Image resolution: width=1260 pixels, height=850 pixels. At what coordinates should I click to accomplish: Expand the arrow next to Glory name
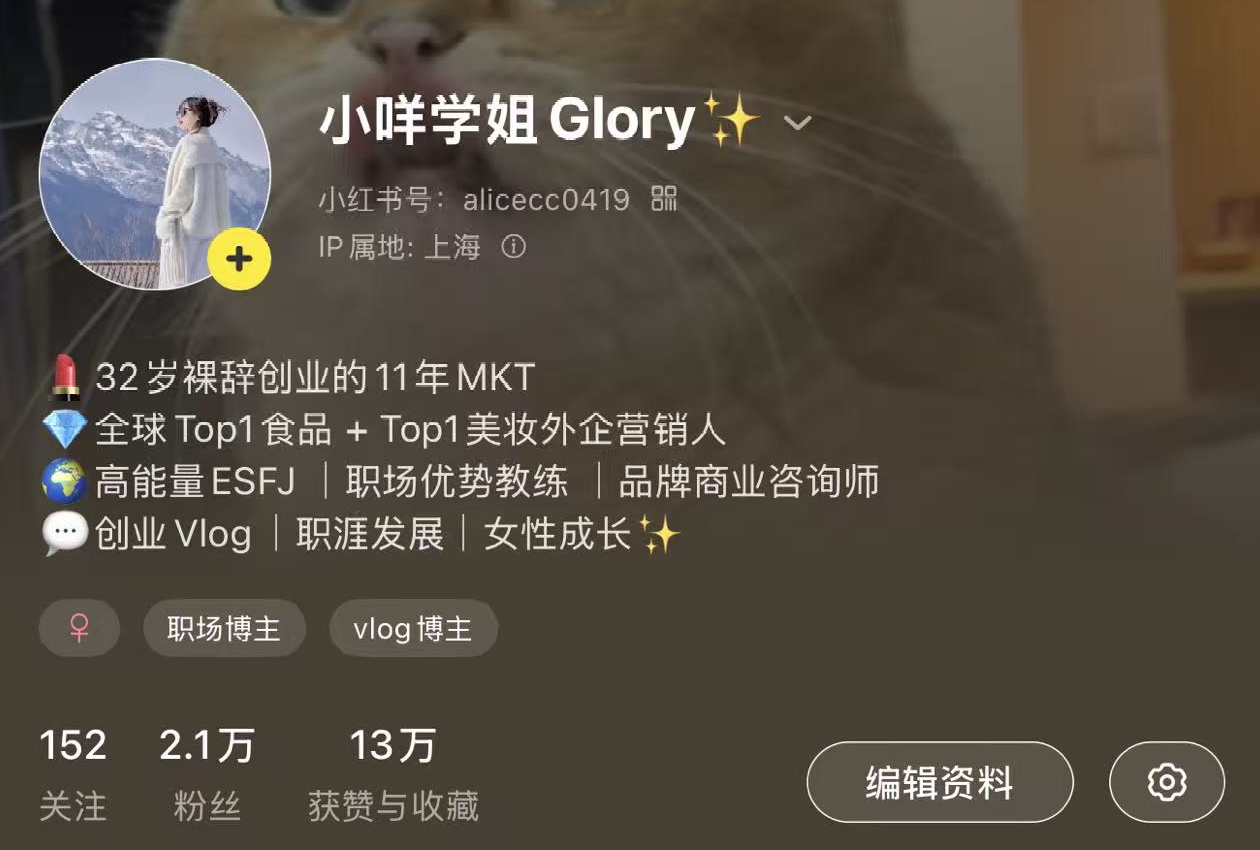click(x=797, y=123)
